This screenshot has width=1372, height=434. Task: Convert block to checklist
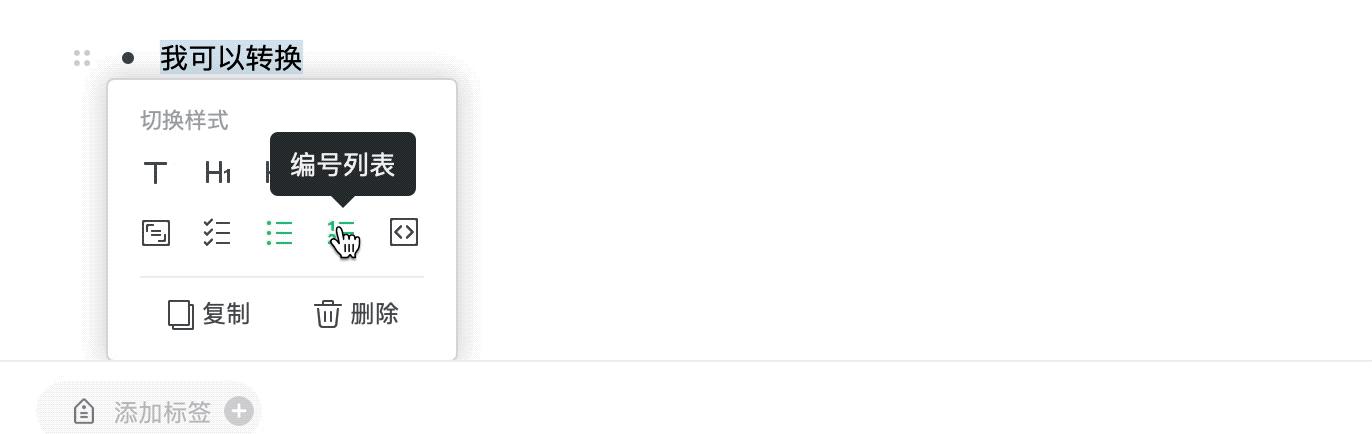click(217, 233)
